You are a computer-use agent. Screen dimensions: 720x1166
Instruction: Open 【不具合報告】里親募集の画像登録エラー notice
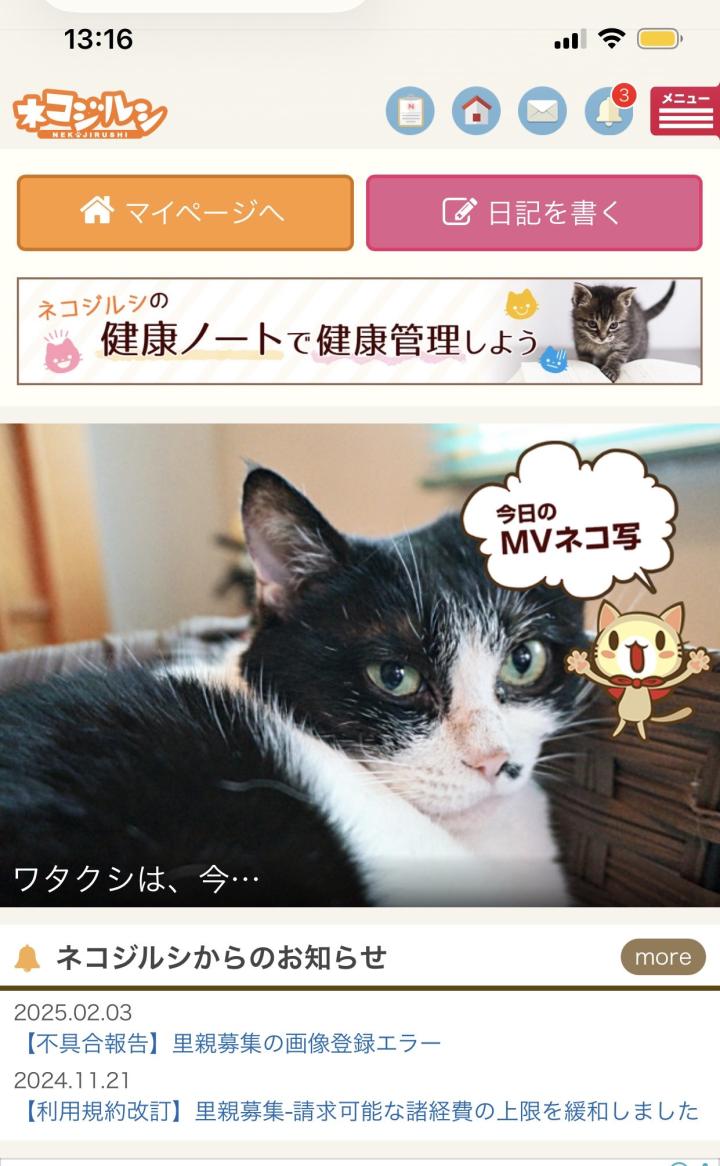click(x=230, y=1044)
